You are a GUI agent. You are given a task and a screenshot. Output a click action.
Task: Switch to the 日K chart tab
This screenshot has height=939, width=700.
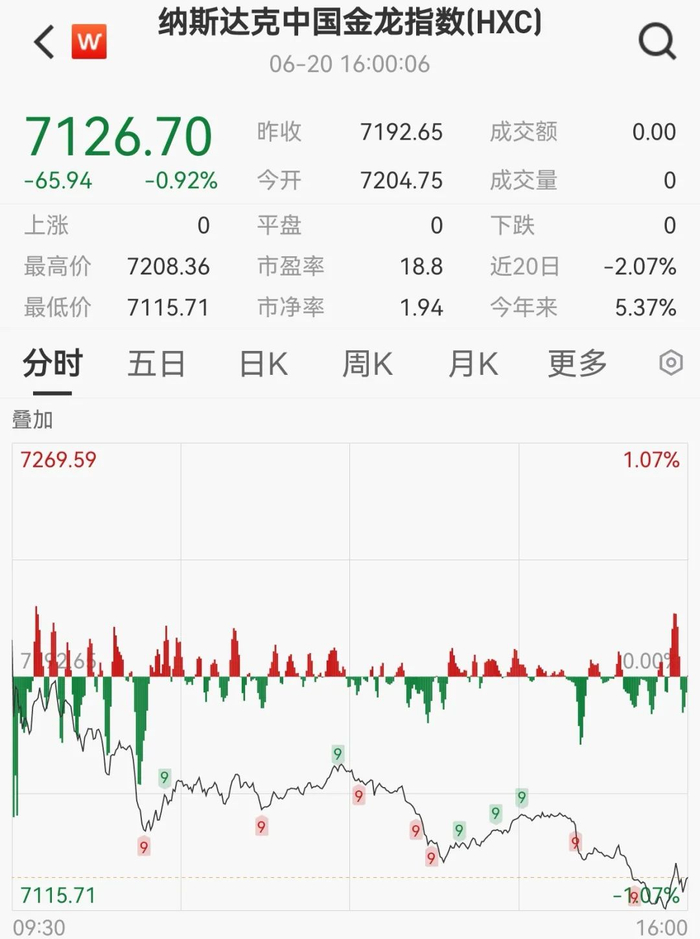(x=263, y=364)
